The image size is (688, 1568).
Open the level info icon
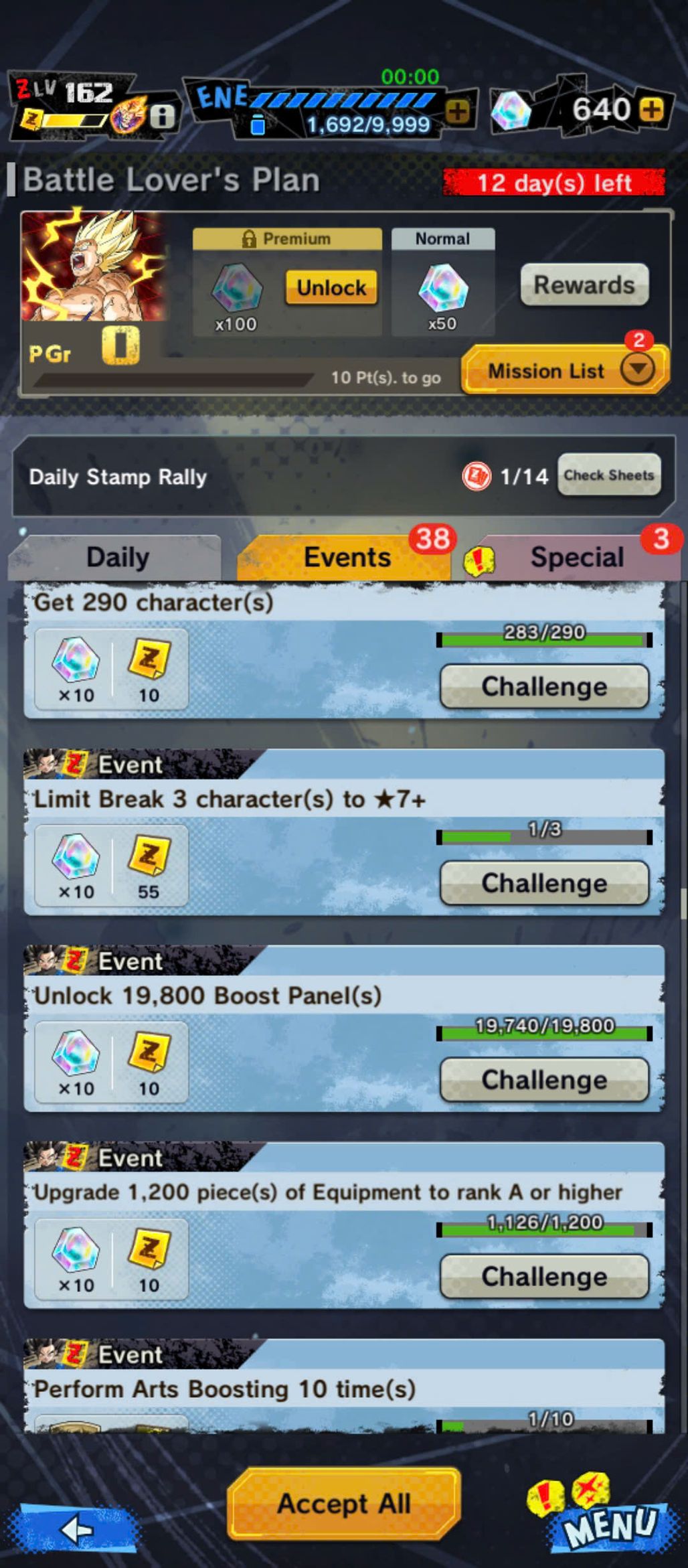(162, 116)
